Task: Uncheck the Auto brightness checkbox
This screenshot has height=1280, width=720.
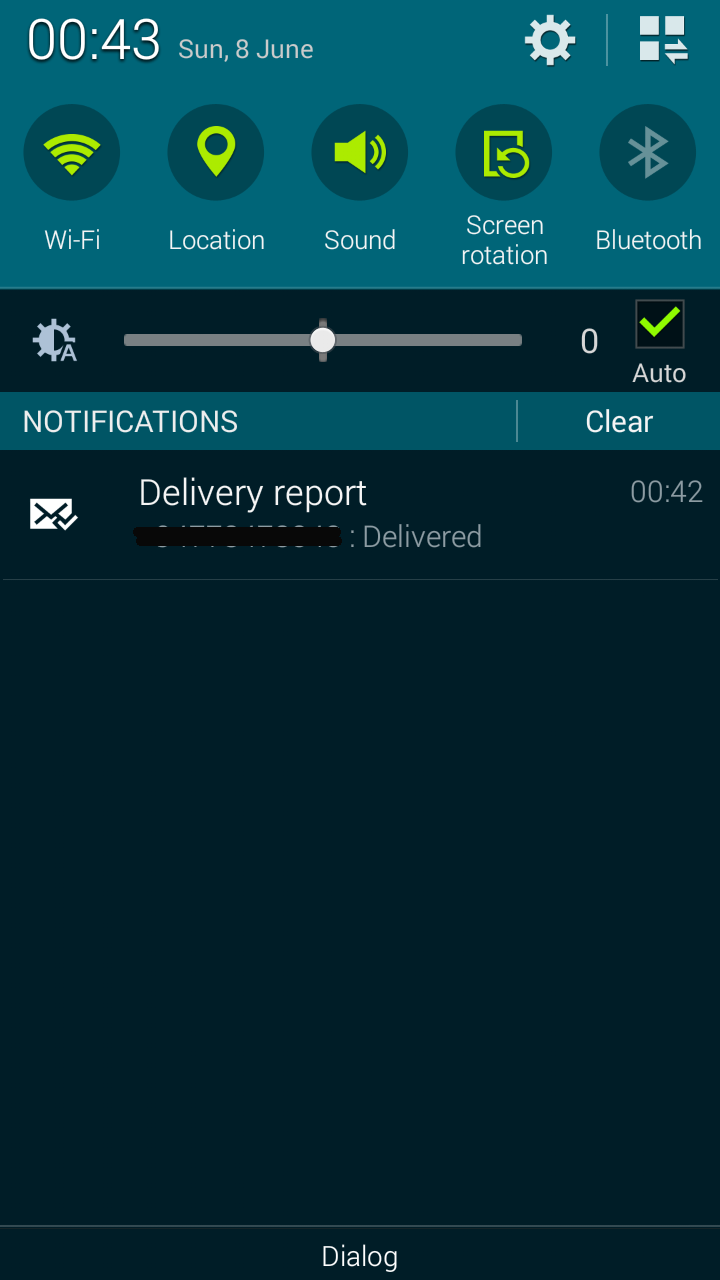Action: 660,324
